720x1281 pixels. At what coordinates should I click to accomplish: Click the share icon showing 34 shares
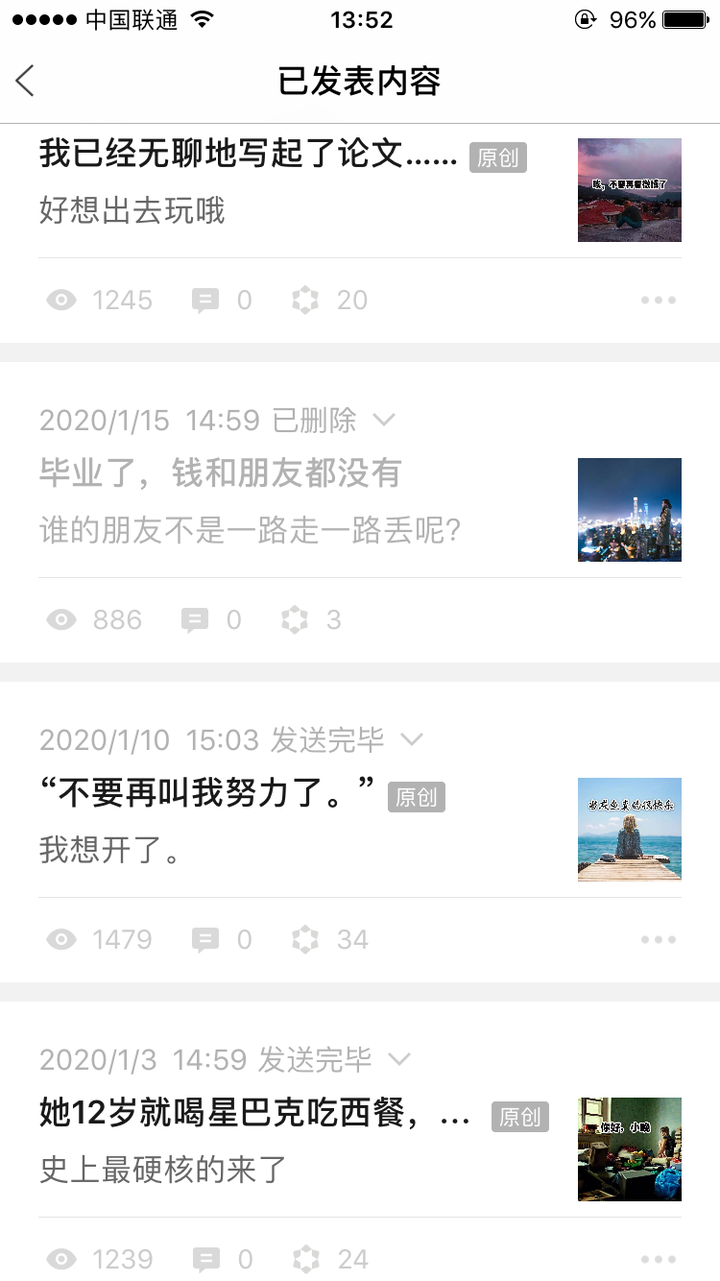(305, 938)
